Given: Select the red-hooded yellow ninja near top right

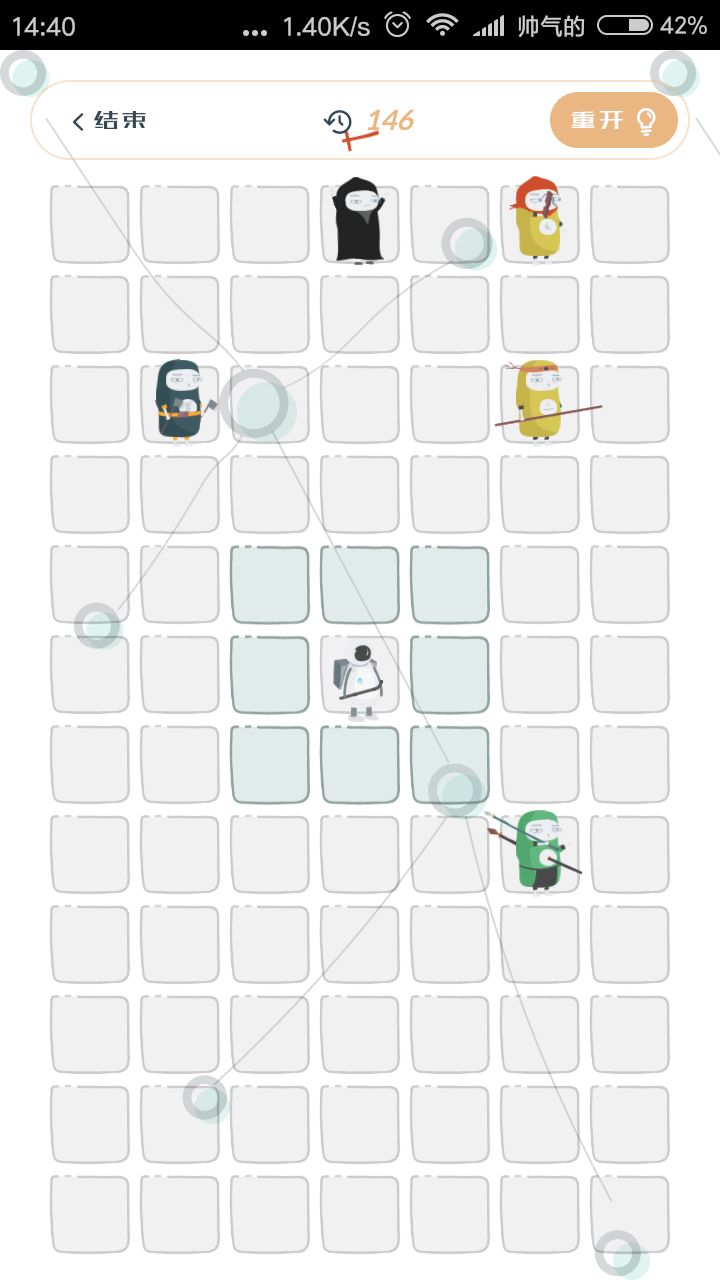Looking at the screenshot, I should pyautogui.click(x=540, y=220).
